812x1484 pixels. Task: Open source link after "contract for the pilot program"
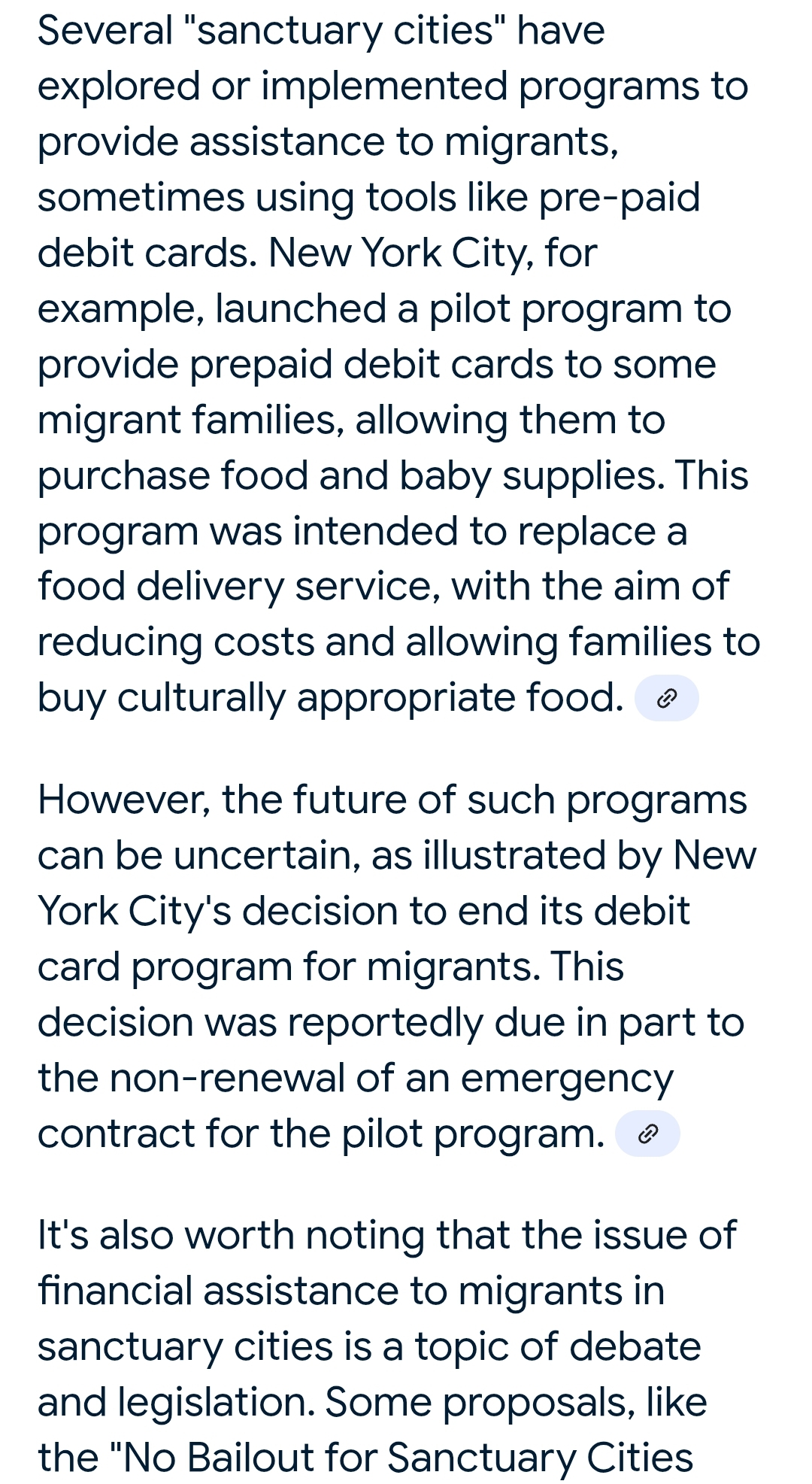[x=647, y=1133]
